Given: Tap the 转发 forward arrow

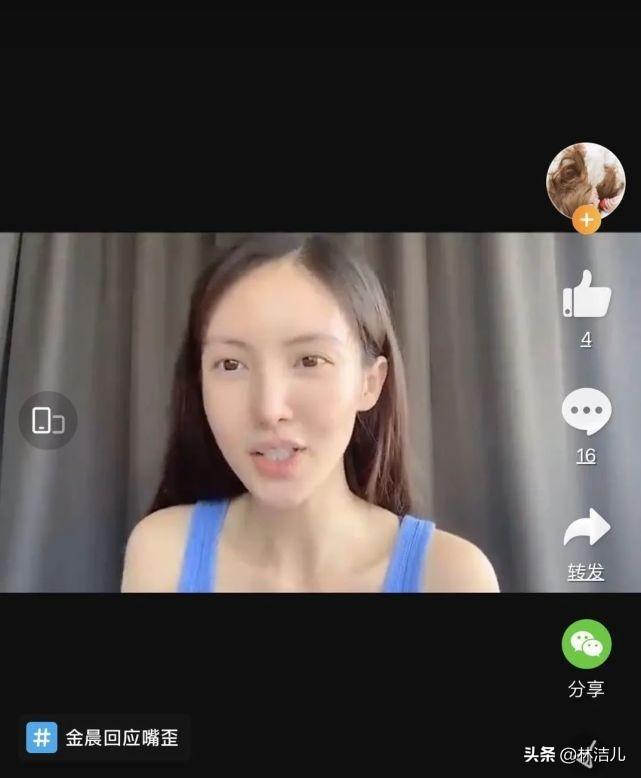Looking at the screenshot, I should 586,528.
